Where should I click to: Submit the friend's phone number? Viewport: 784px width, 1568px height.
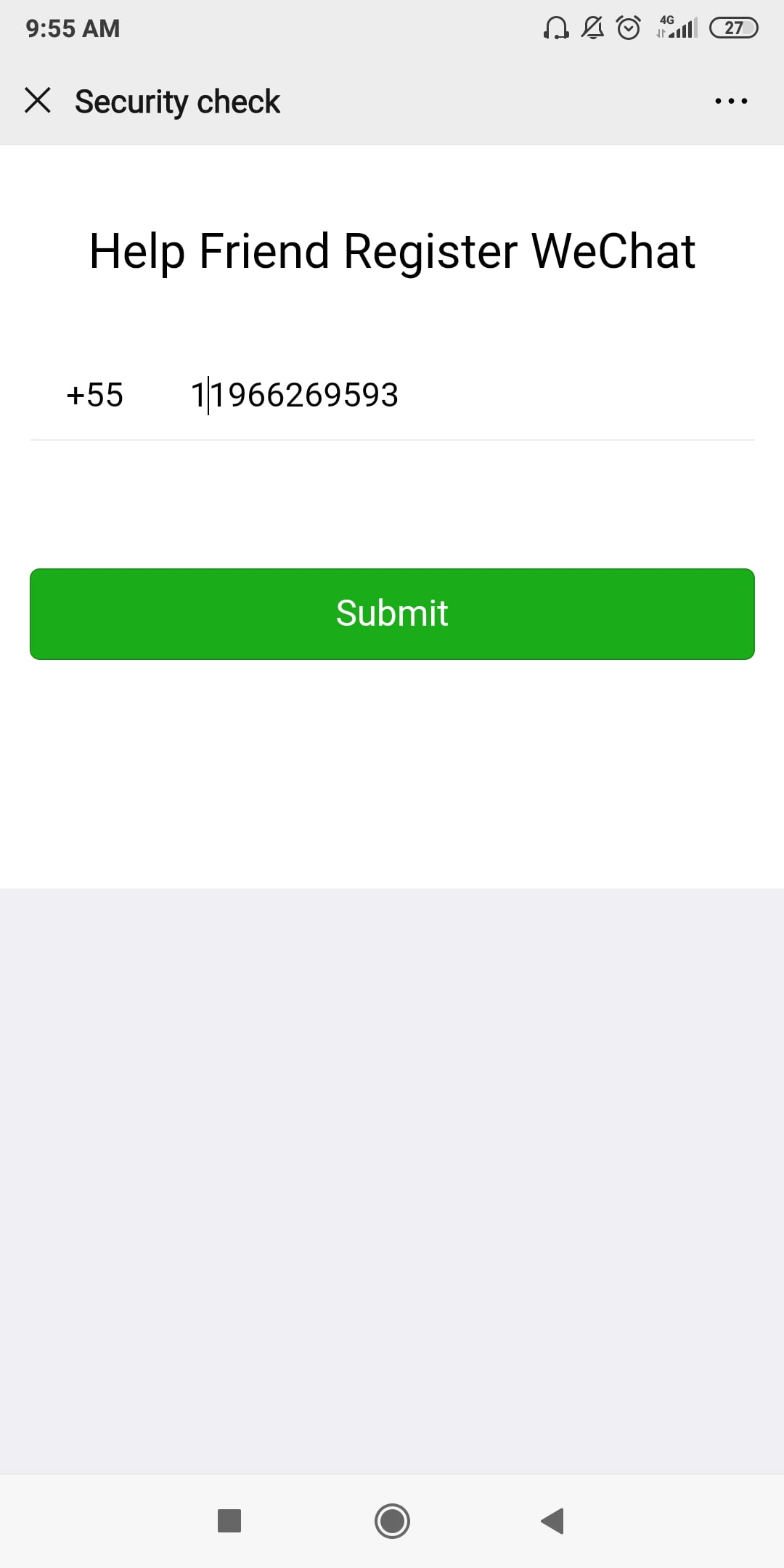(392, 614)
